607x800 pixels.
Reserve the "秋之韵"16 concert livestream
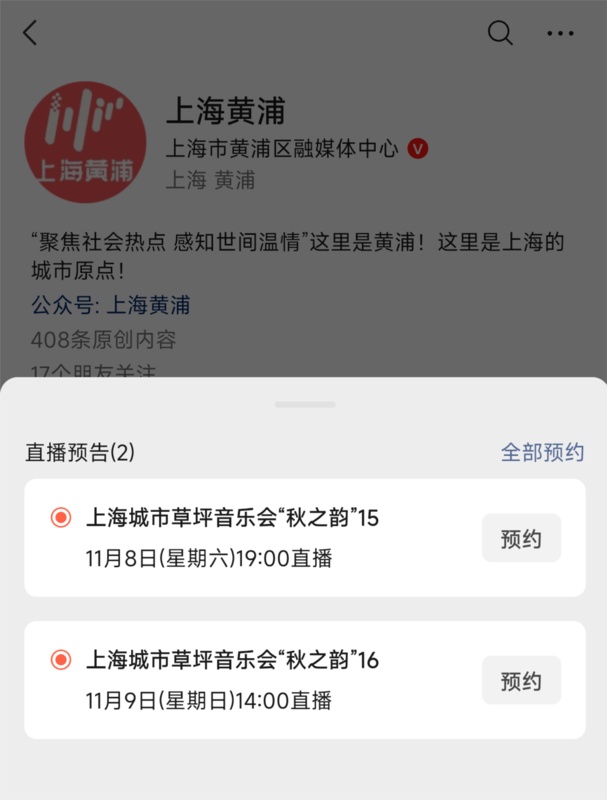521,681
